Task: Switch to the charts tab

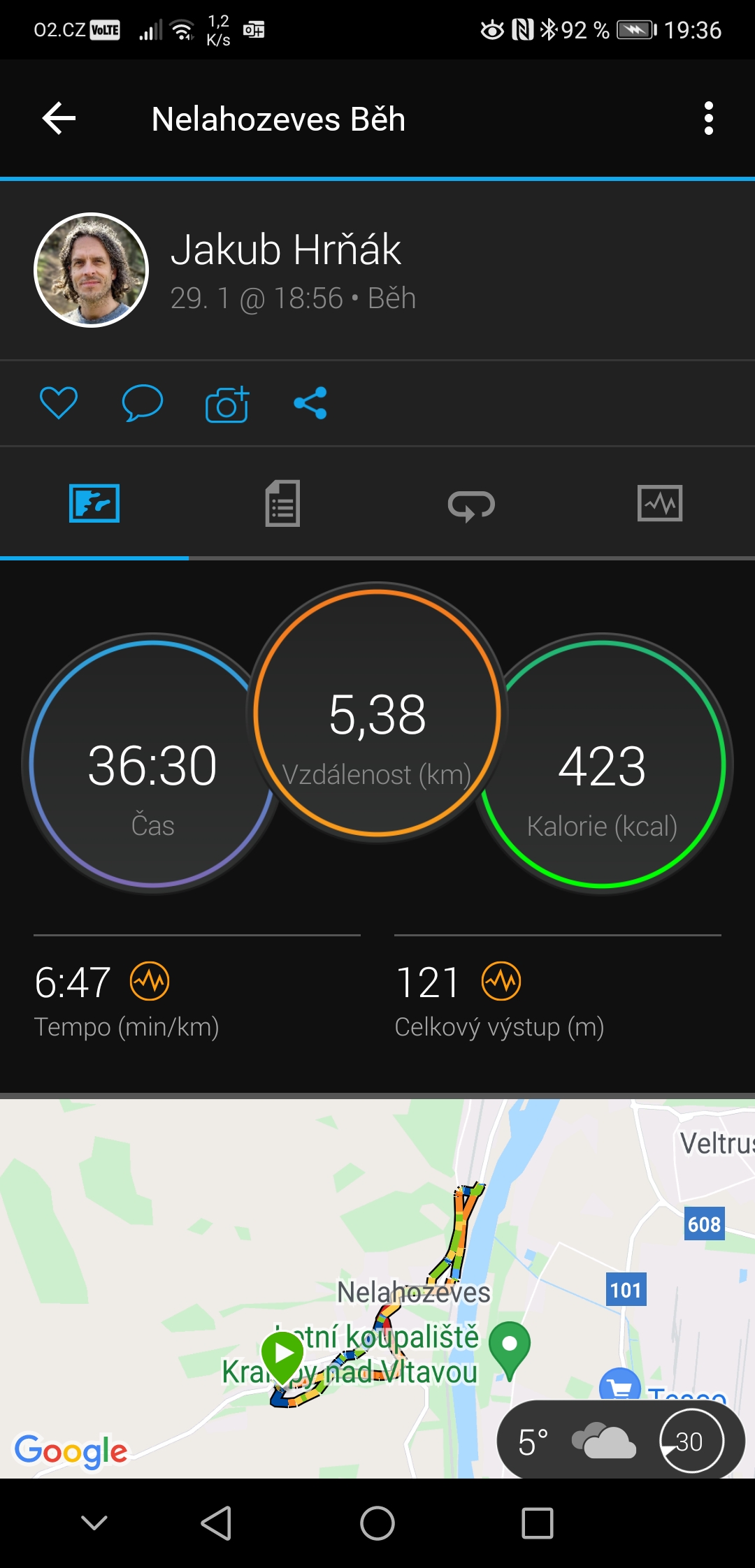Action: [x=661, y=503]
